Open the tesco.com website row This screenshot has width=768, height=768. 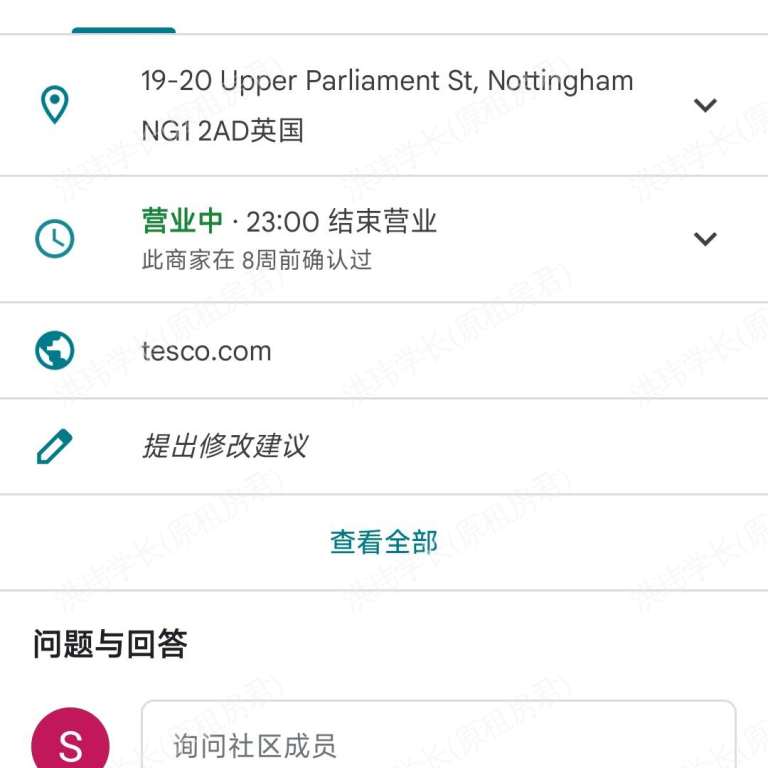(207, 351)
